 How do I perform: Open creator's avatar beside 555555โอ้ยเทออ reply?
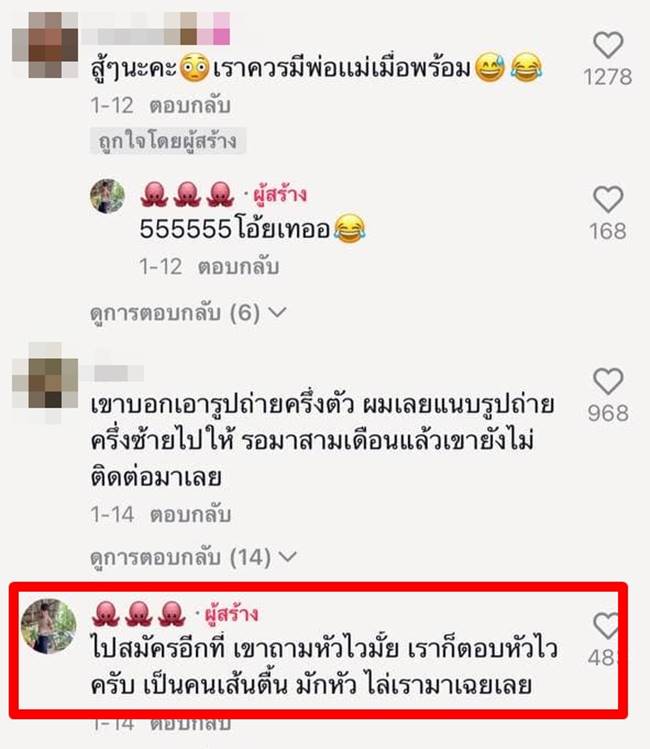[x=108, y=197]
